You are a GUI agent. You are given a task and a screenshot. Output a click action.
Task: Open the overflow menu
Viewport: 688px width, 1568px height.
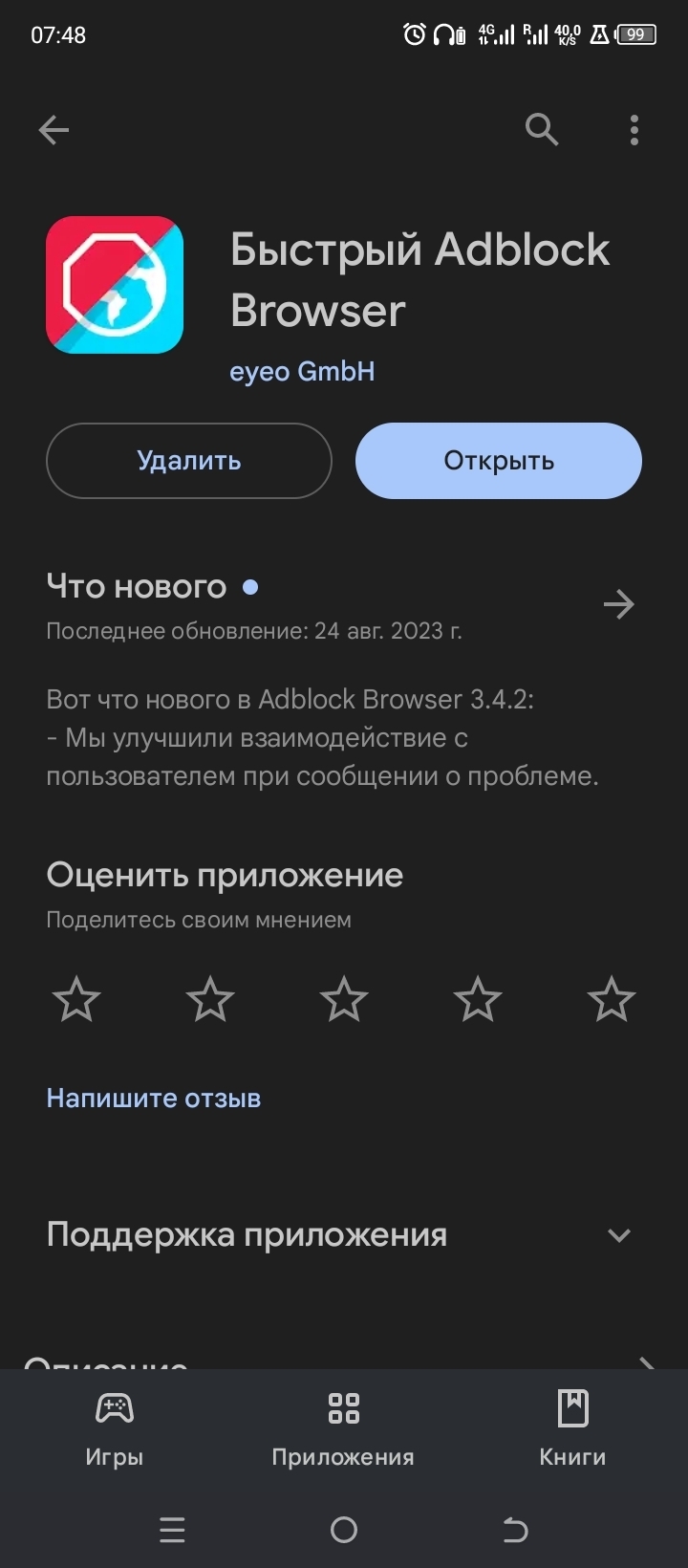634,130
